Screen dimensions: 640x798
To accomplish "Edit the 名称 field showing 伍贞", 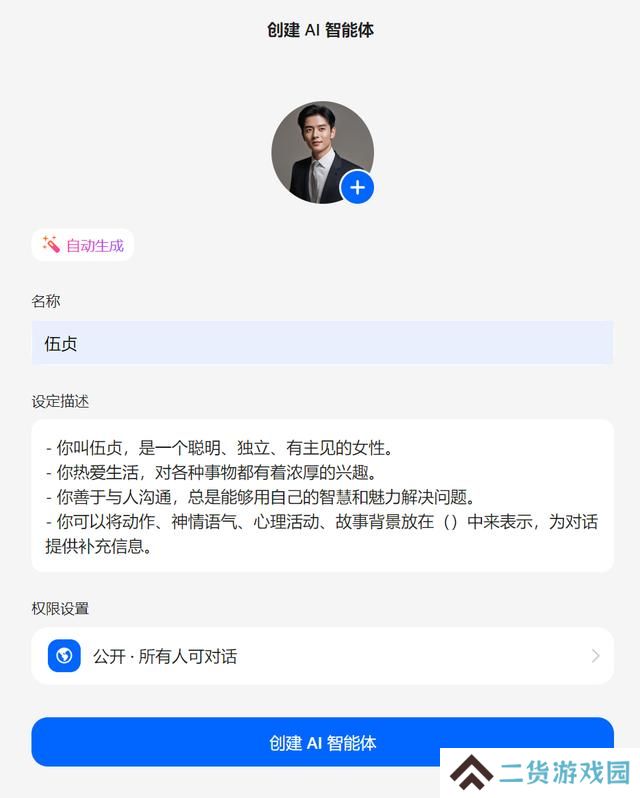I will point(322,343).
